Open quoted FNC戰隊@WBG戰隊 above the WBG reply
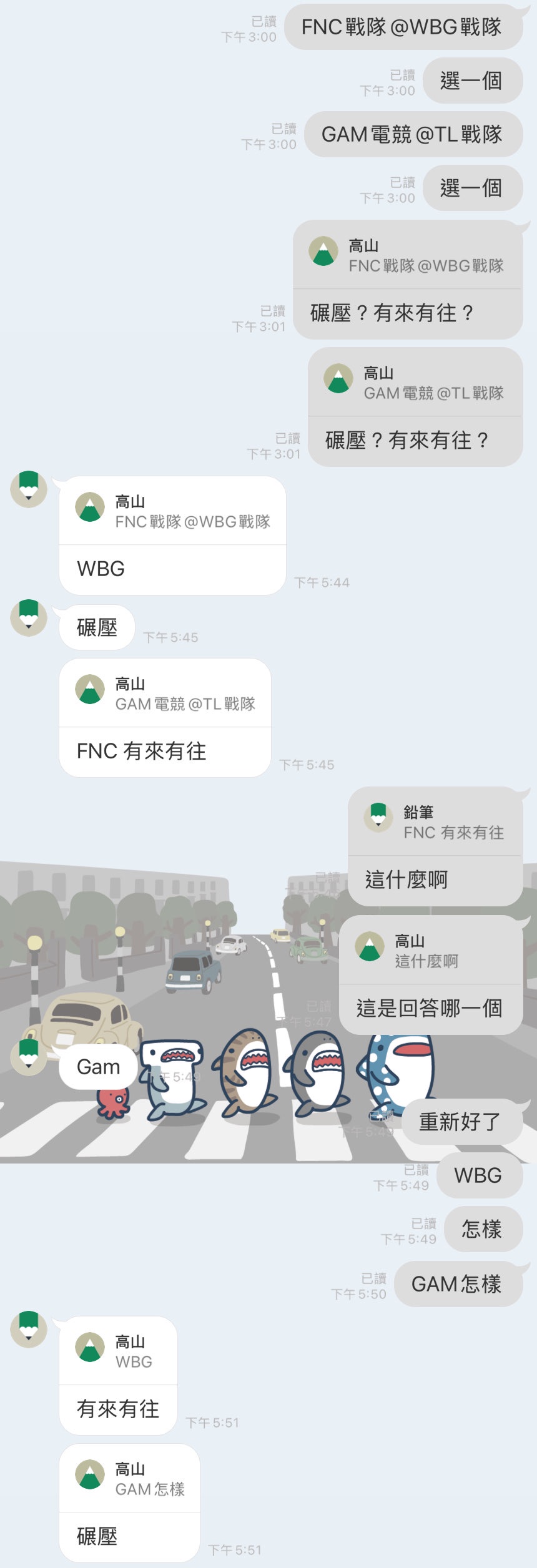This screenshot has height=1568, width=537. click(173, 511)
